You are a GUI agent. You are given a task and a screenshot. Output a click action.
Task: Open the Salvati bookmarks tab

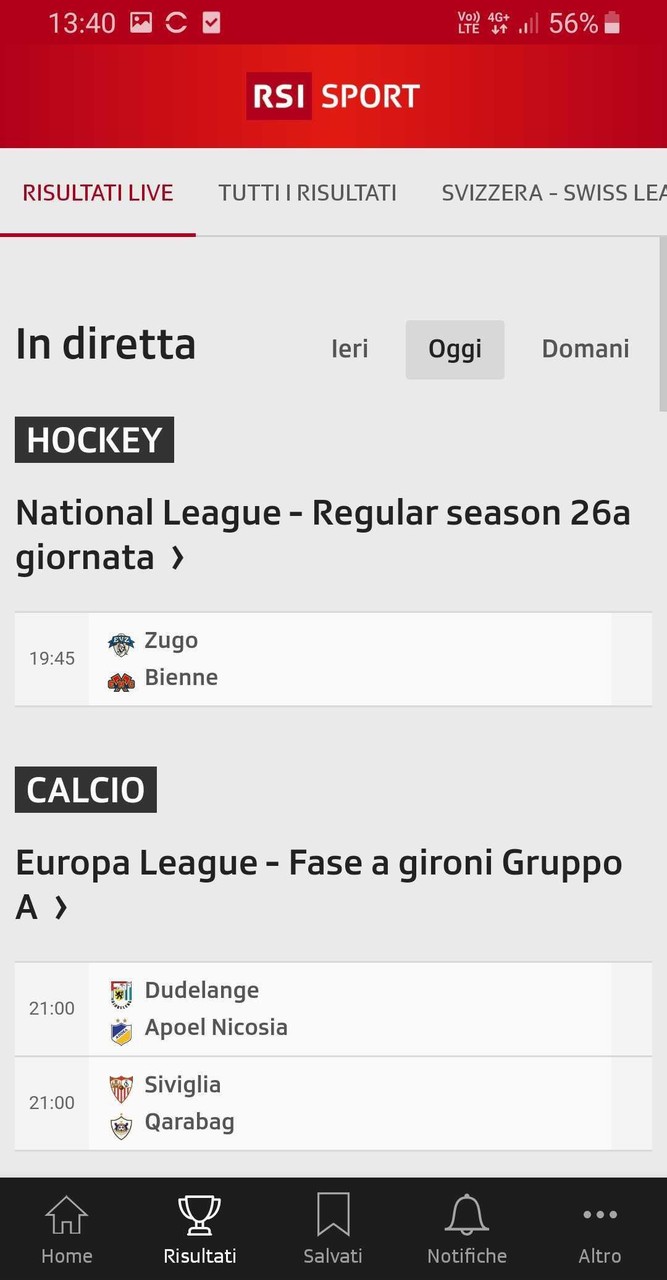point(333,1230)
